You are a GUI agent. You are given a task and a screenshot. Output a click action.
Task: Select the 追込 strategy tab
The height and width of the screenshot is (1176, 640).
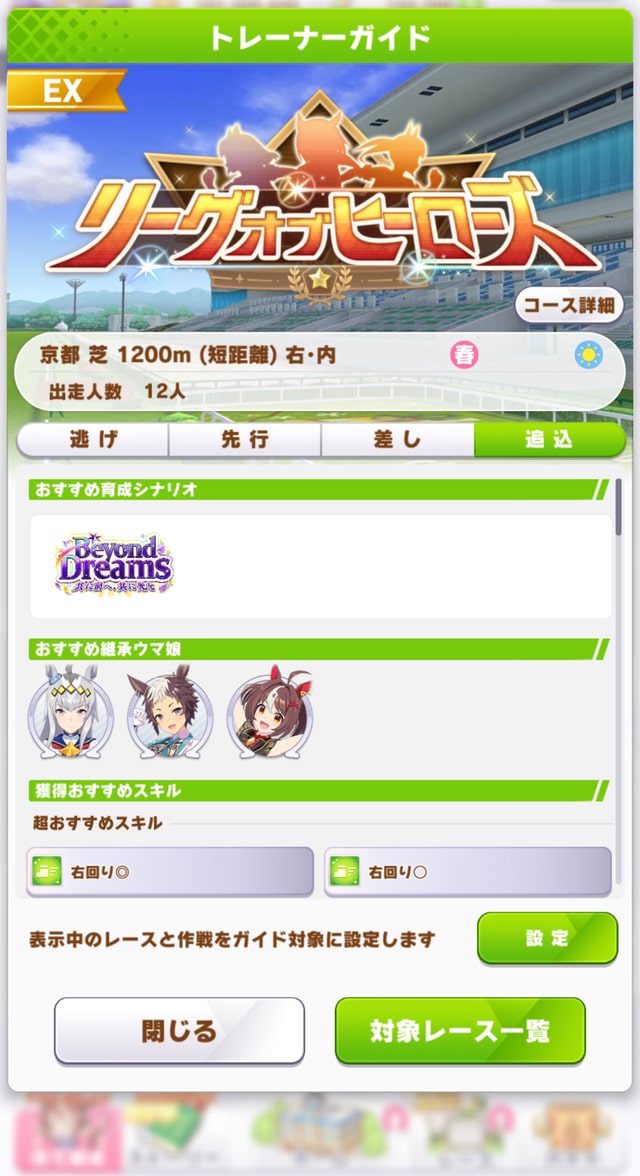549,440
